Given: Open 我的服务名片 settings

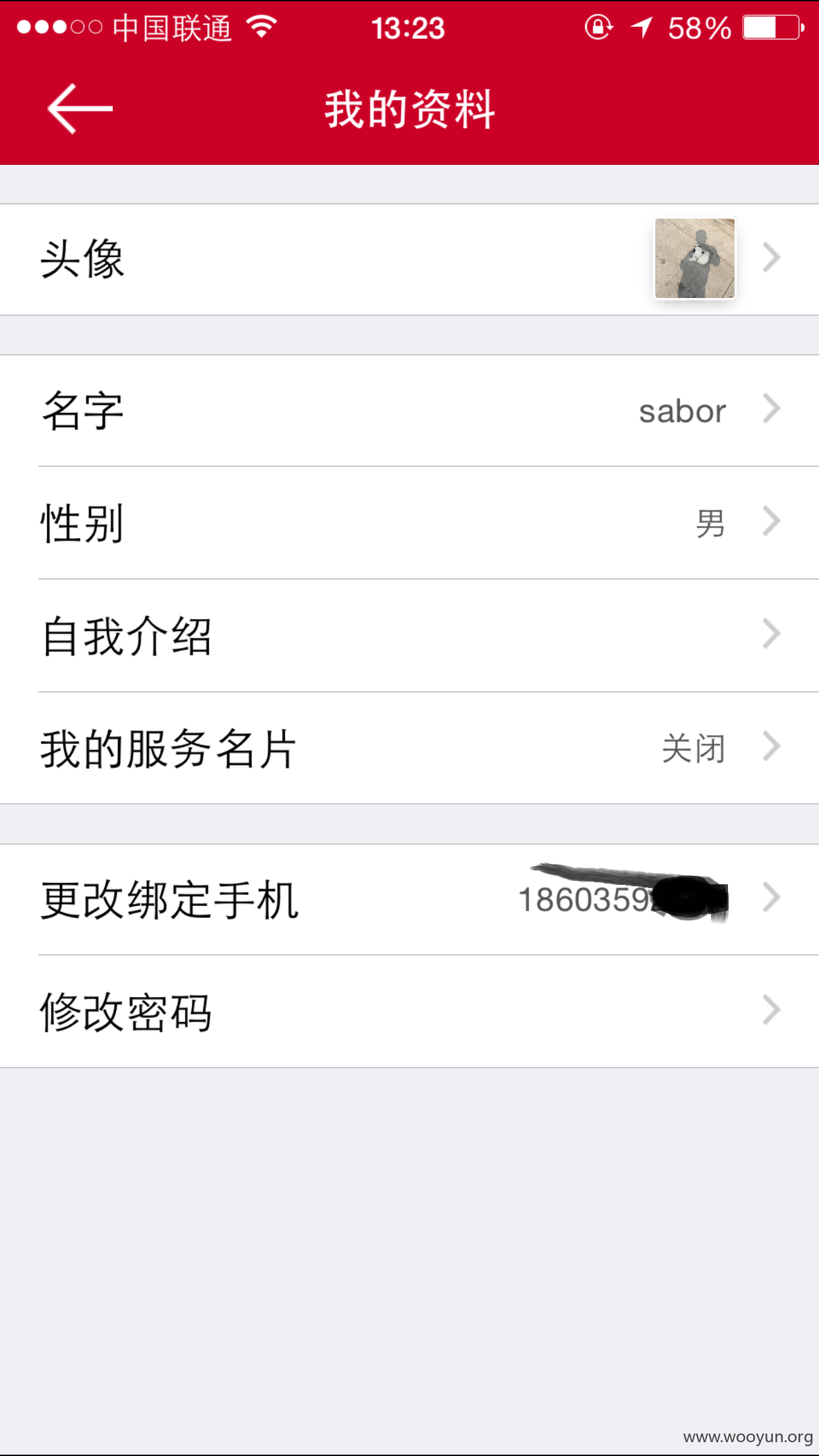Looking at the screenshot, I should pos(409,748).
